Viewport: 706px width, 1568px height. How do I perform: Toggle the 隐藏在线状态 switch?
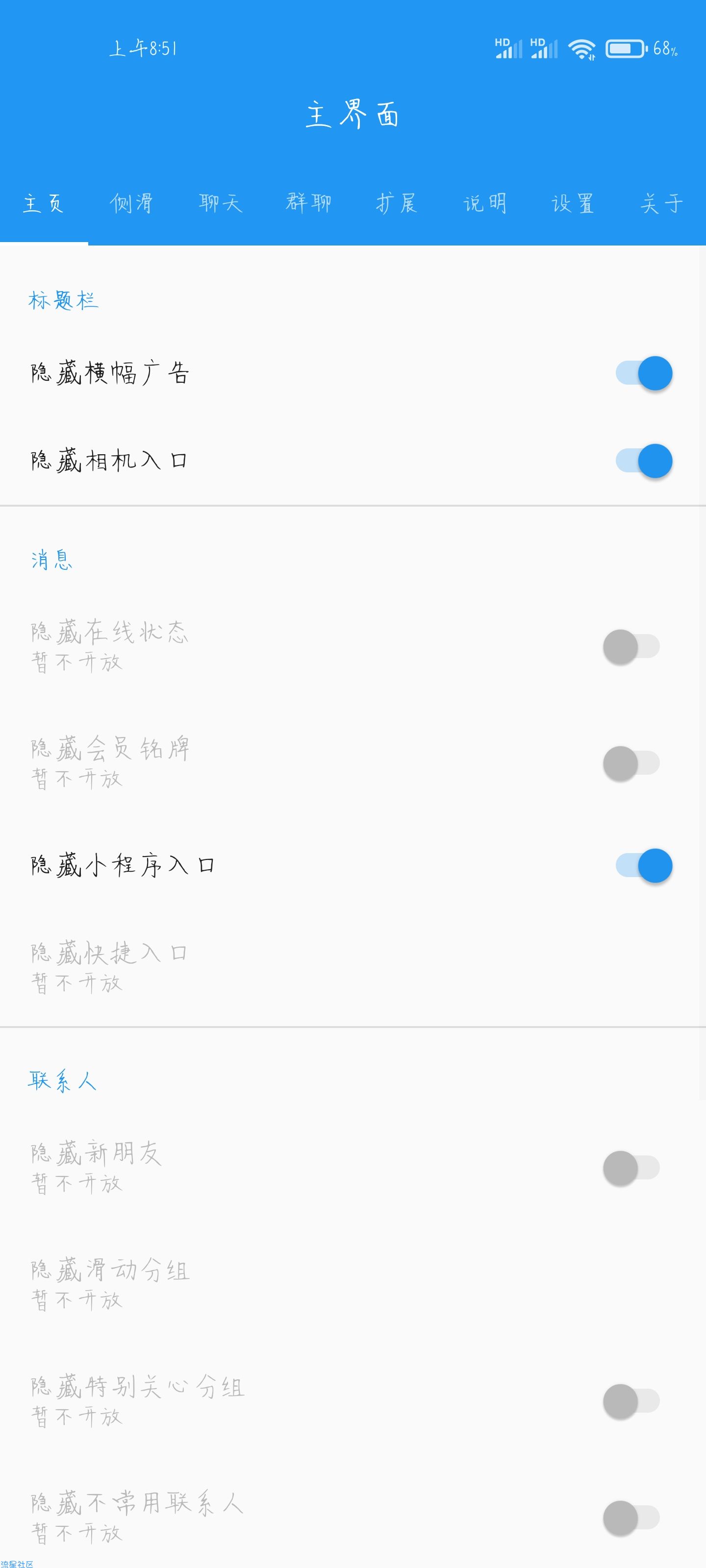[x=631, y=646]
